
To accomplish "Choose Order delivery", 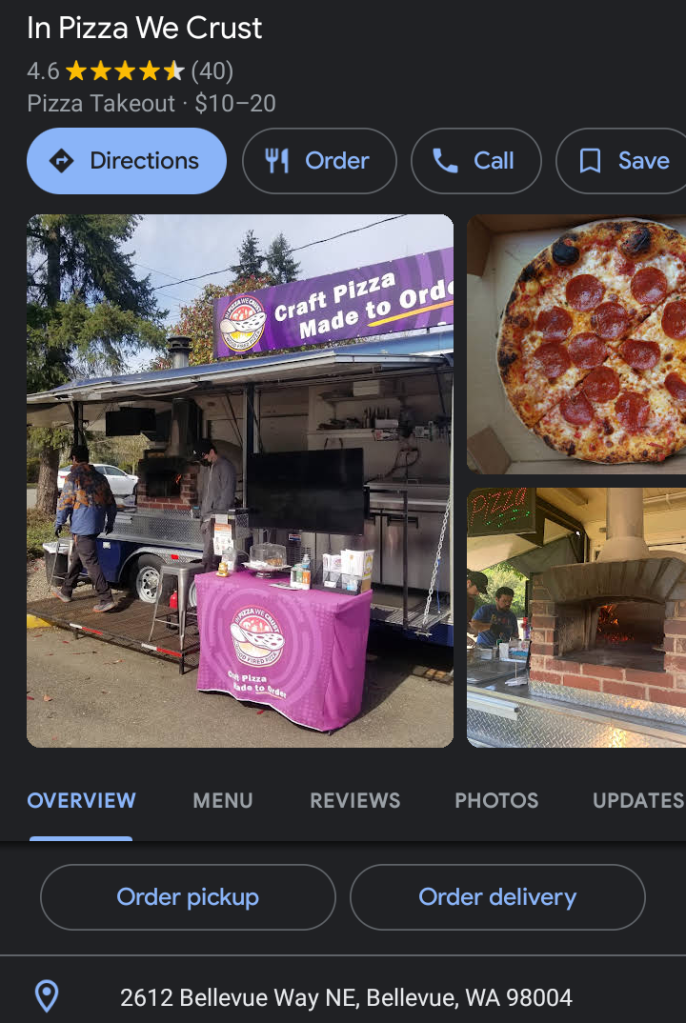I will 497,897.
